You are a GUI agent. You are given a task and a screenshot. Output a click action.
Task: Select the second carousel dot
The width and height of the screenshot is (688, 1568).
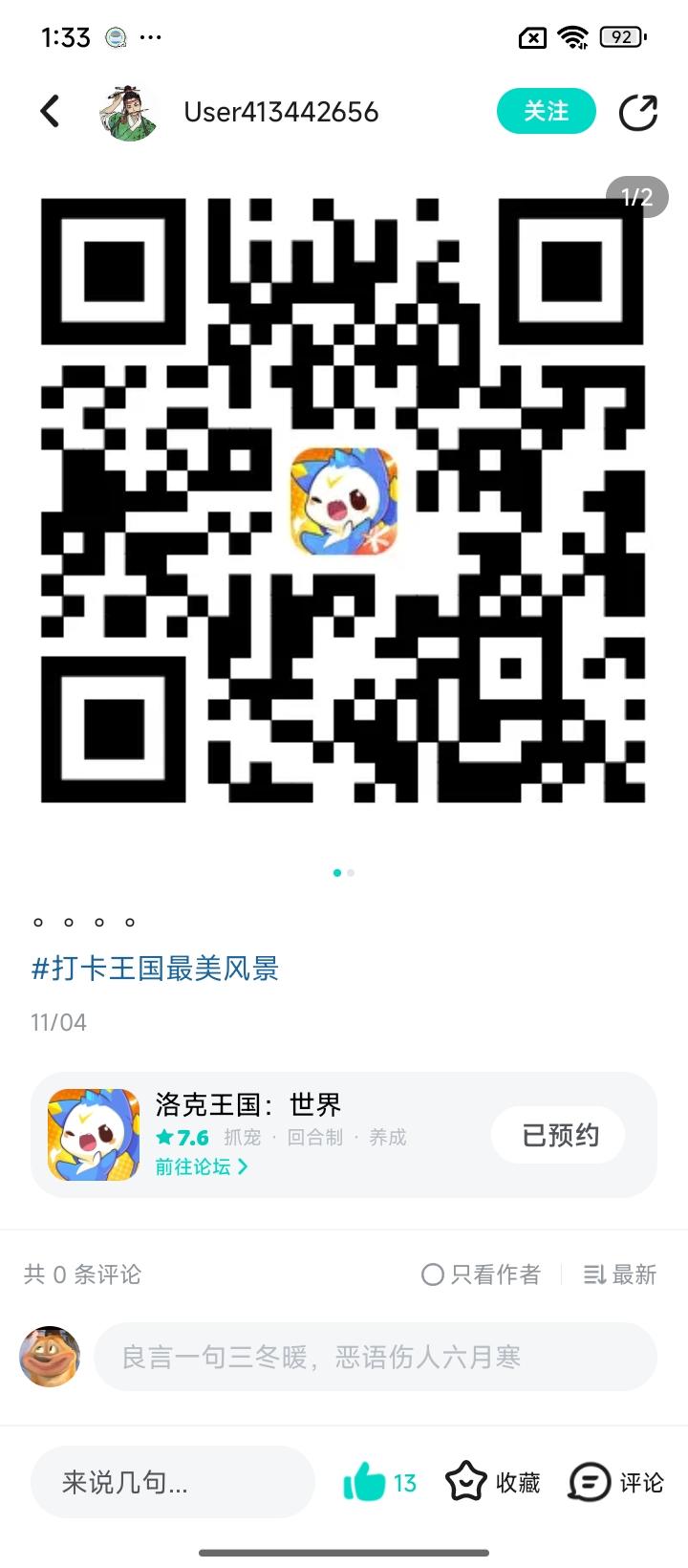tap(351, 872)
